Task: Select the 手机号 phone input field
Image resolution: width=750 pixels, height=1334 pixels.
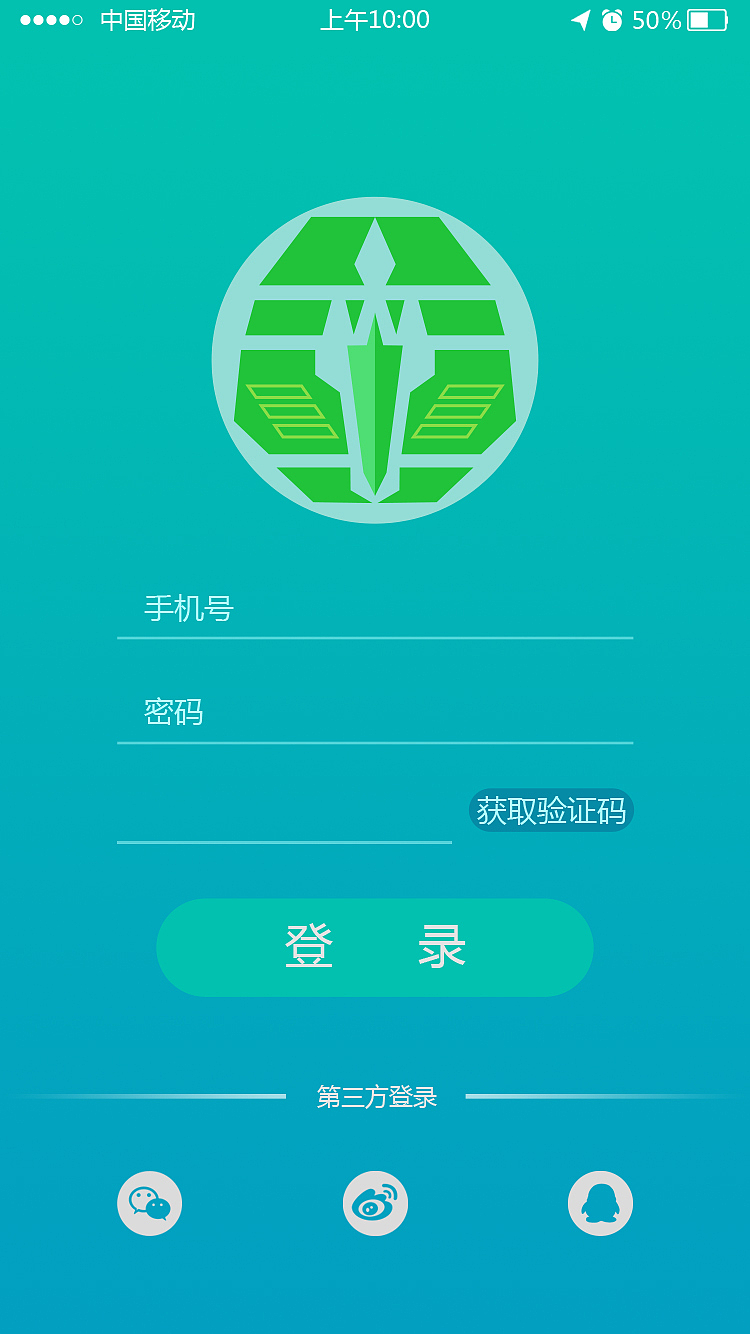Action: click(375, 612)
